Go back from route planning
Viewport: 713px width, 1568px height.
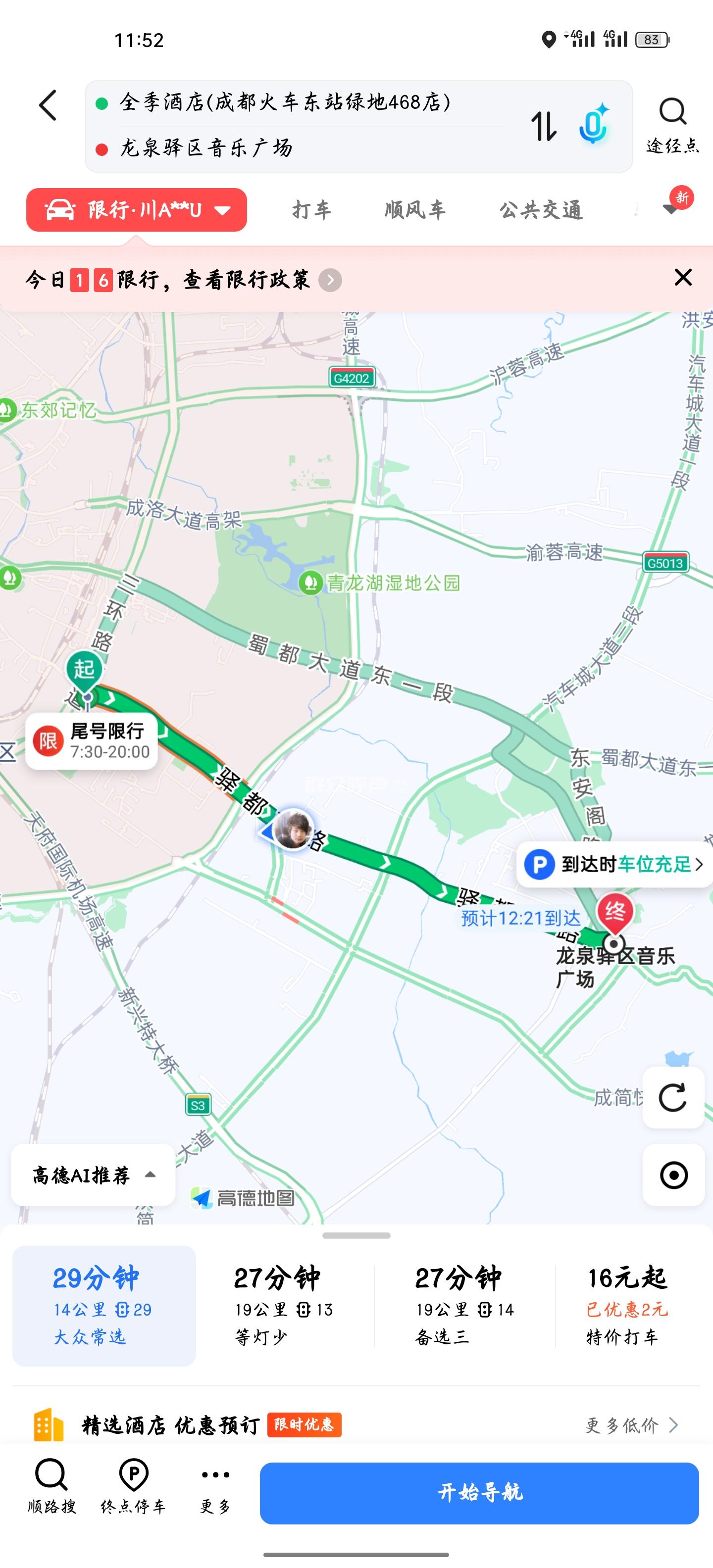pyautogui.click(x=48, y=106)
